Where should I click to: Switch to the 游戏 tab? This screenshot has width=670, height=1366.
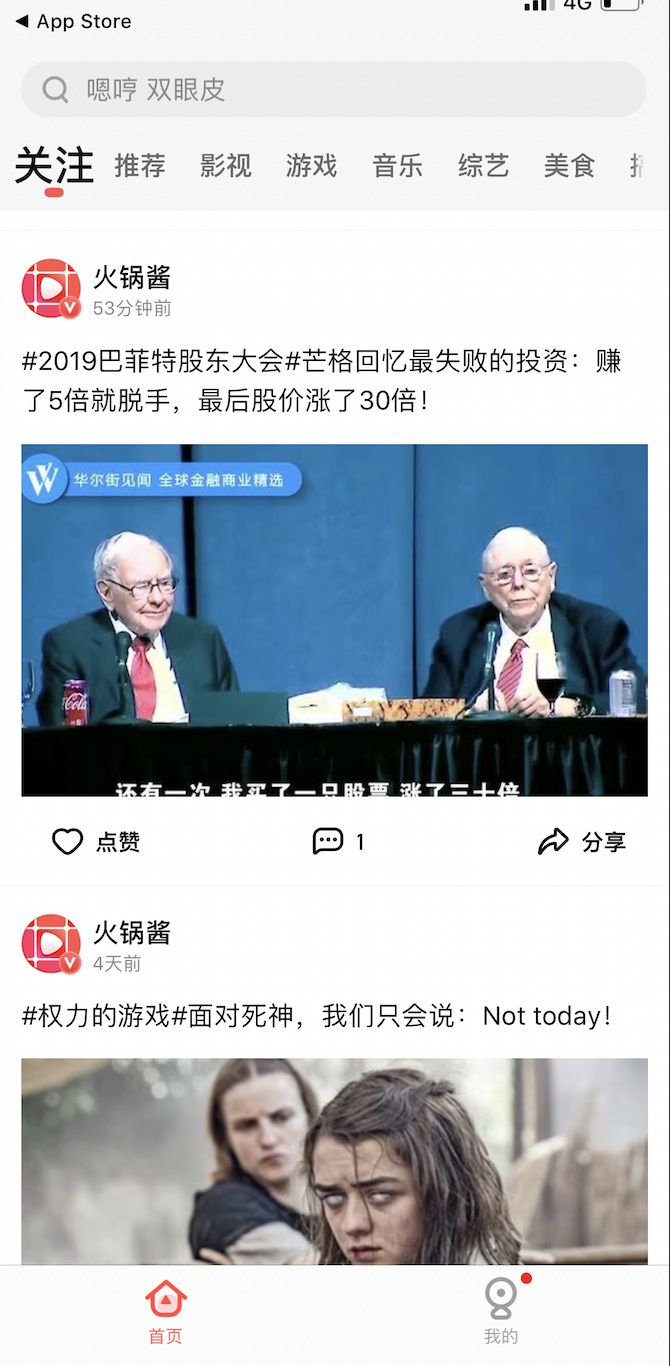click(x=311, y=166)
